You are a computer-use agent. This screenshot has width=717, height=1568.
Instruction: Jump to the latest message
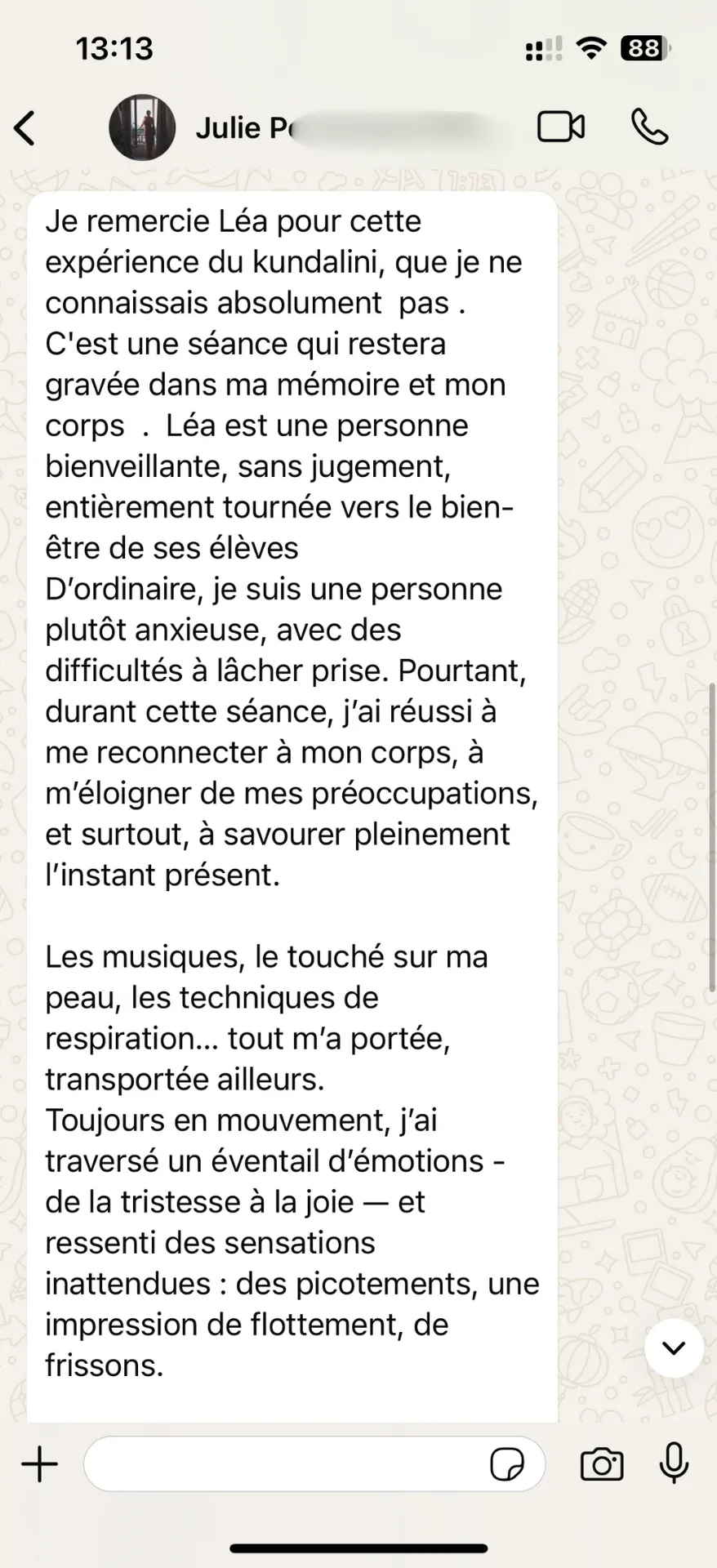click(x=674, y=1348)
